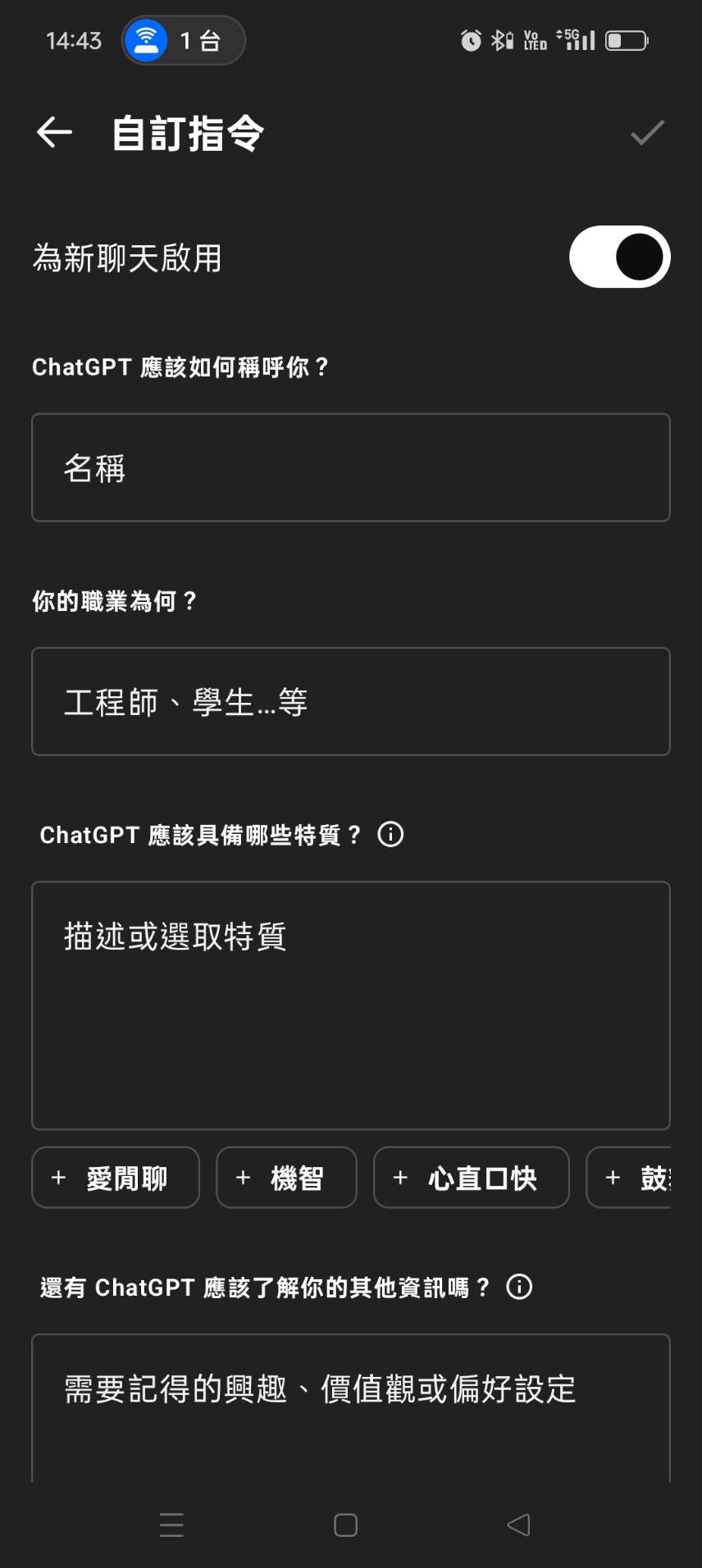The width and height of the screenshot is (702, 1568).
Task: Go to the system home screen
Action: point(346,1525)
